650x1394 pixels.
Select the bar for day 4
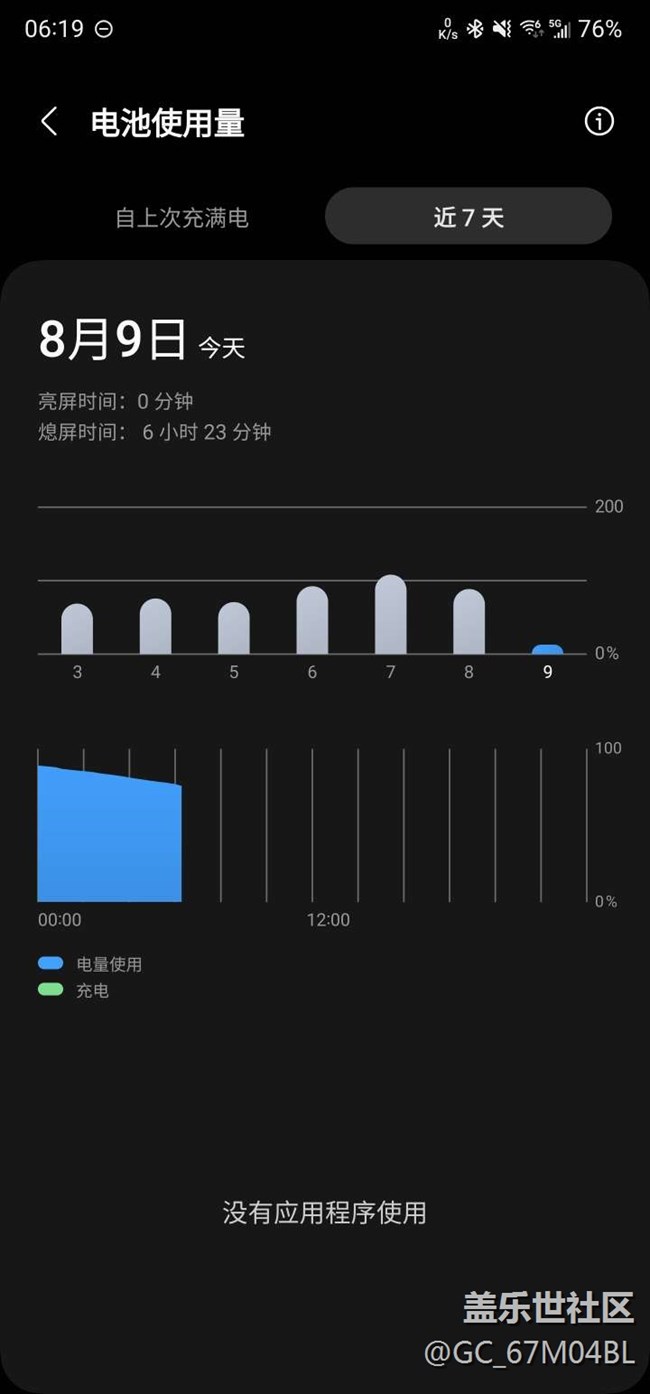[155, 627]
